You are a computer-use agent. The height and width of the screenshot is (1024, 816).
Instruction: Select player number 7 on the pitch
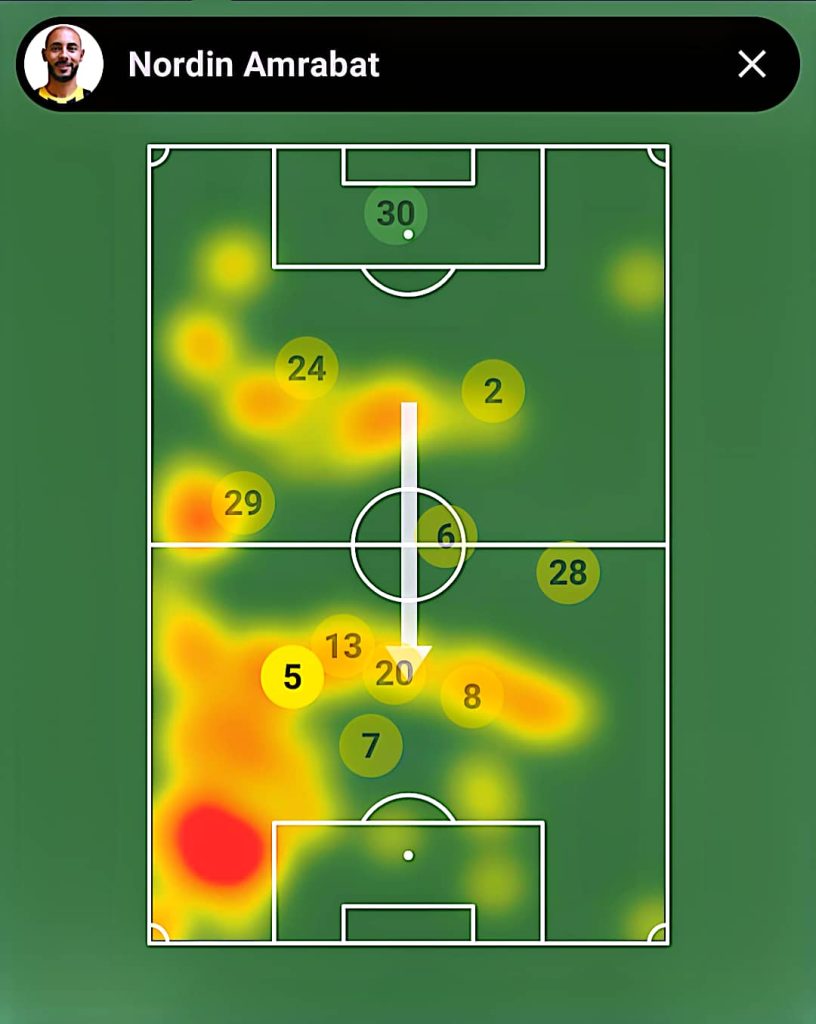(x=370, y=745)
